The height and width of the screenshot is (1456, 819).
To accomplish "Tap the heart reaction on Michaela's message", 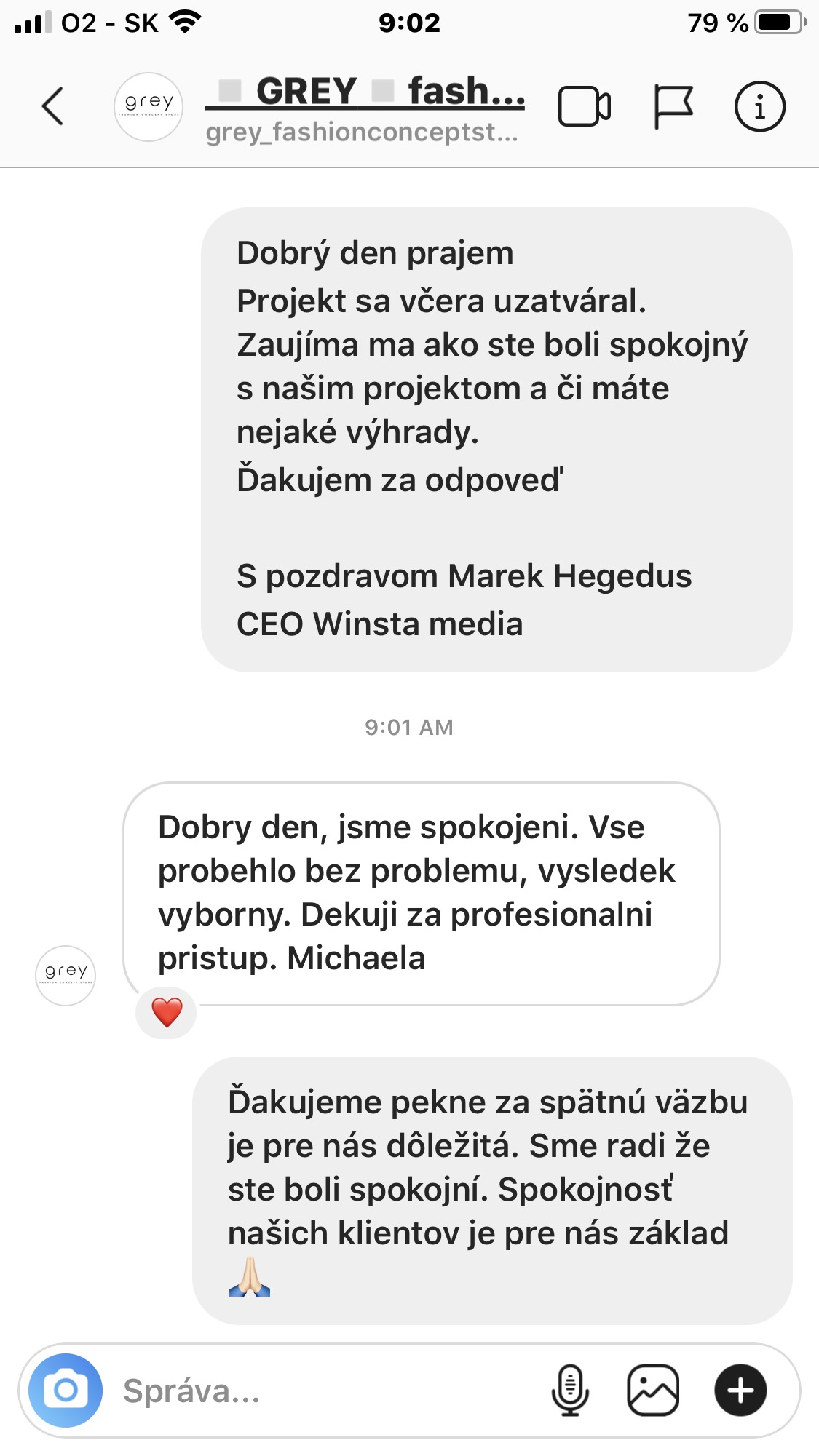I will click(167, 1012).
